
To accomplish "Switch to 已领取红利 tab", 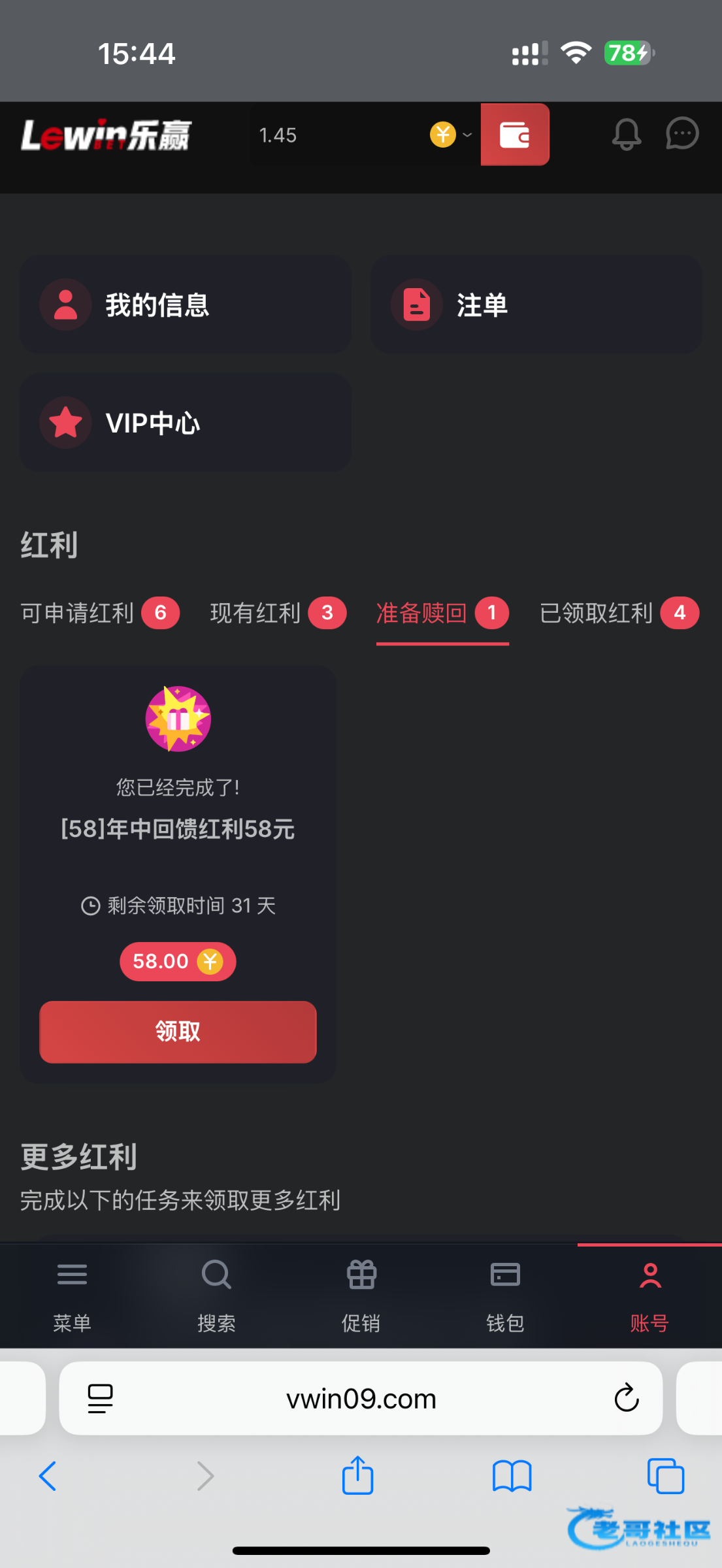I will pyautogui.click(x=619, y=613).
